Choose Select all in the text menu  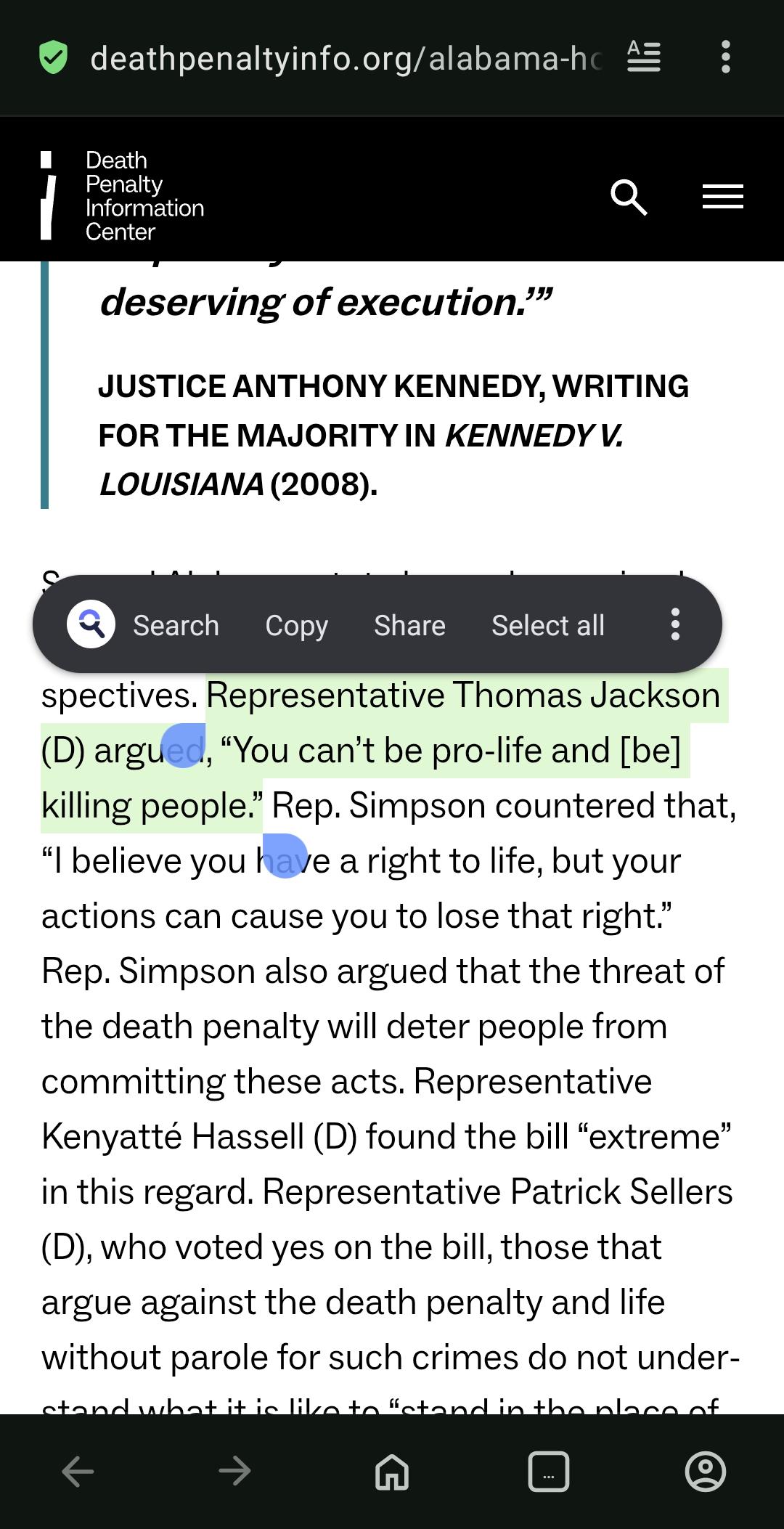pos(548,625)
